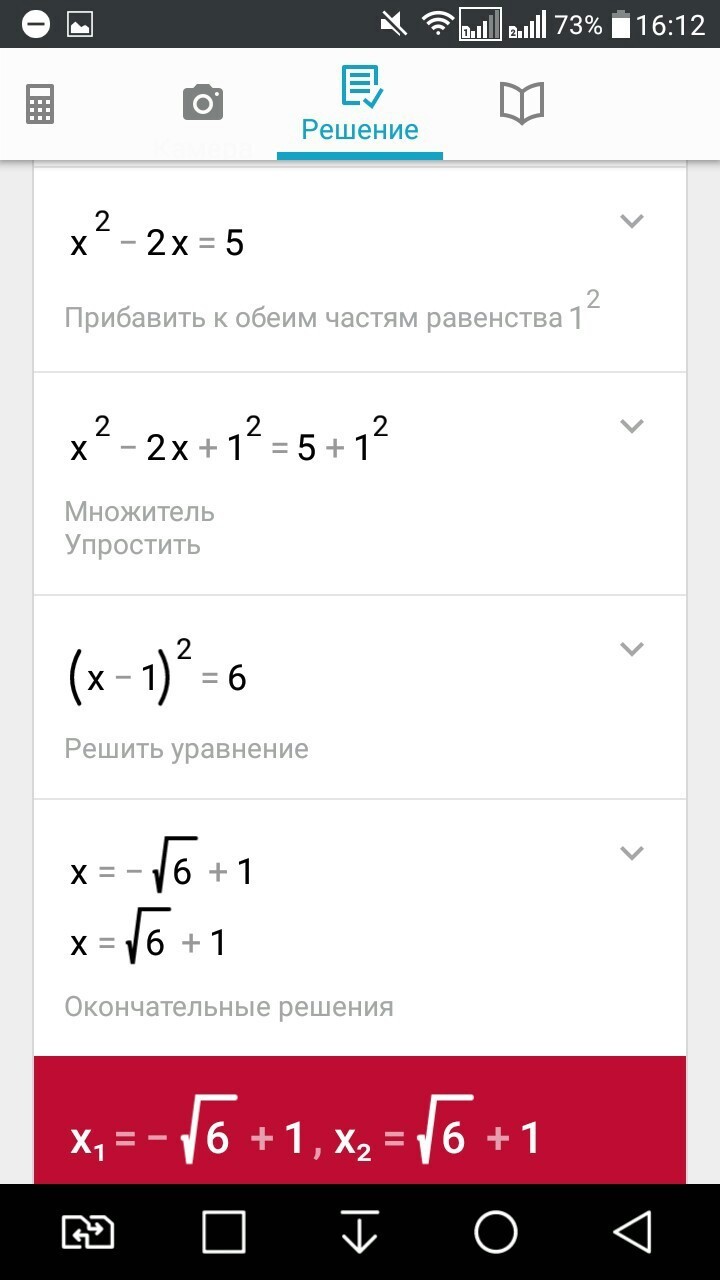
Task: Expand the step with x = −√6 + 1
Action: tap(631, 853)
